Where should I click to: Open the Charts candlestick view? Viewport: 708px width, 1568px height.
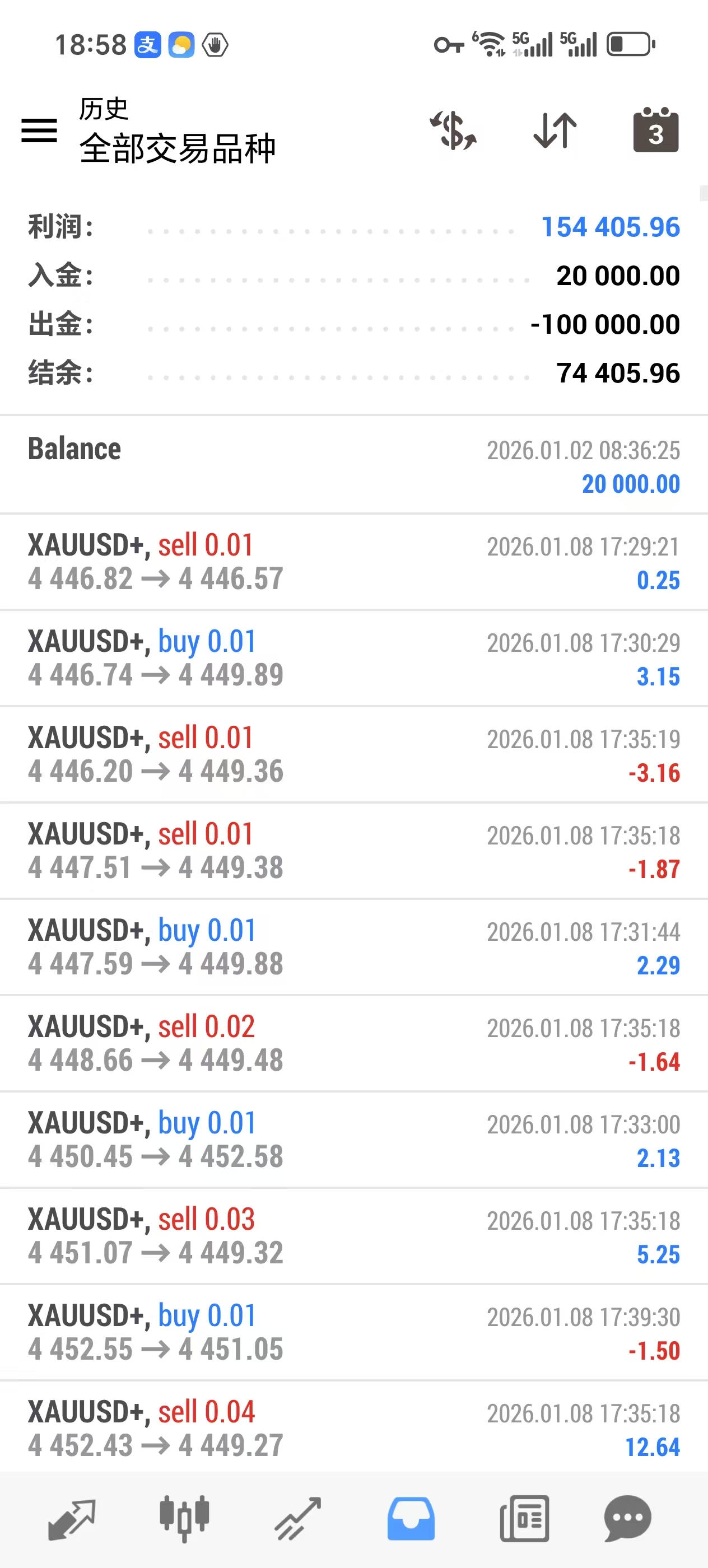(184, 1518)
